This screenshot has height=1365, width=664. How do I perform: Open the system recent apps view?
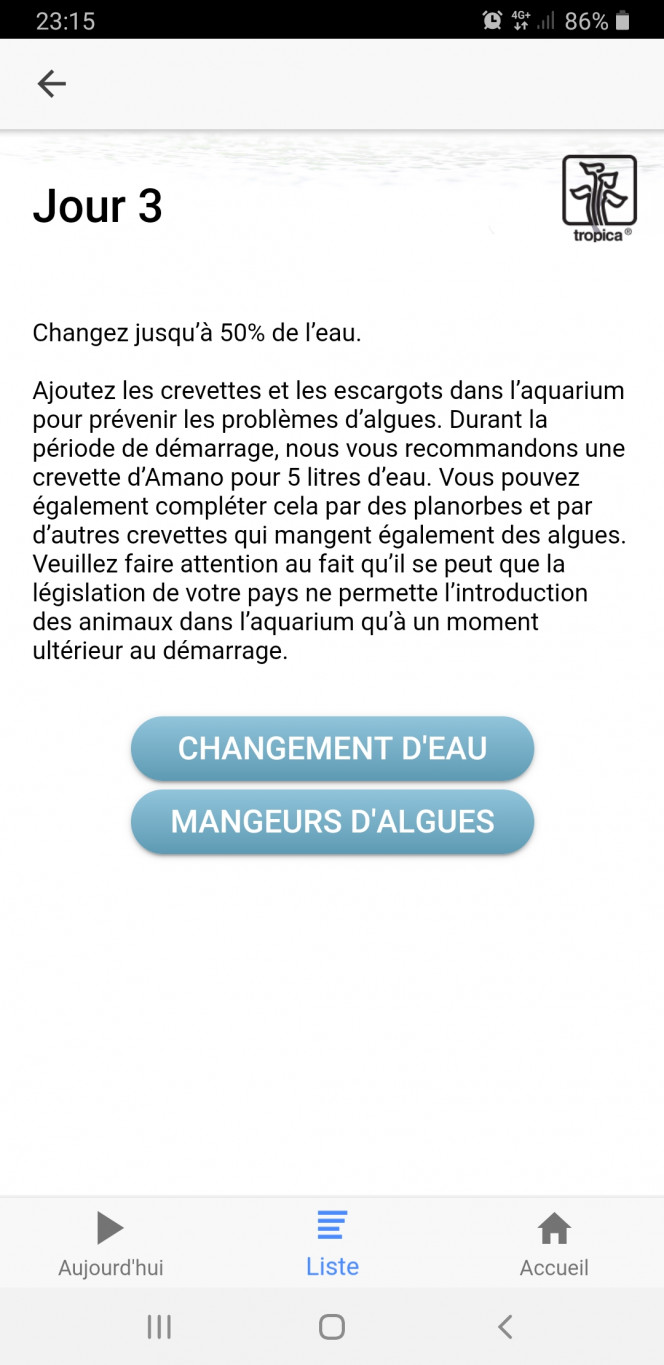159,1327
